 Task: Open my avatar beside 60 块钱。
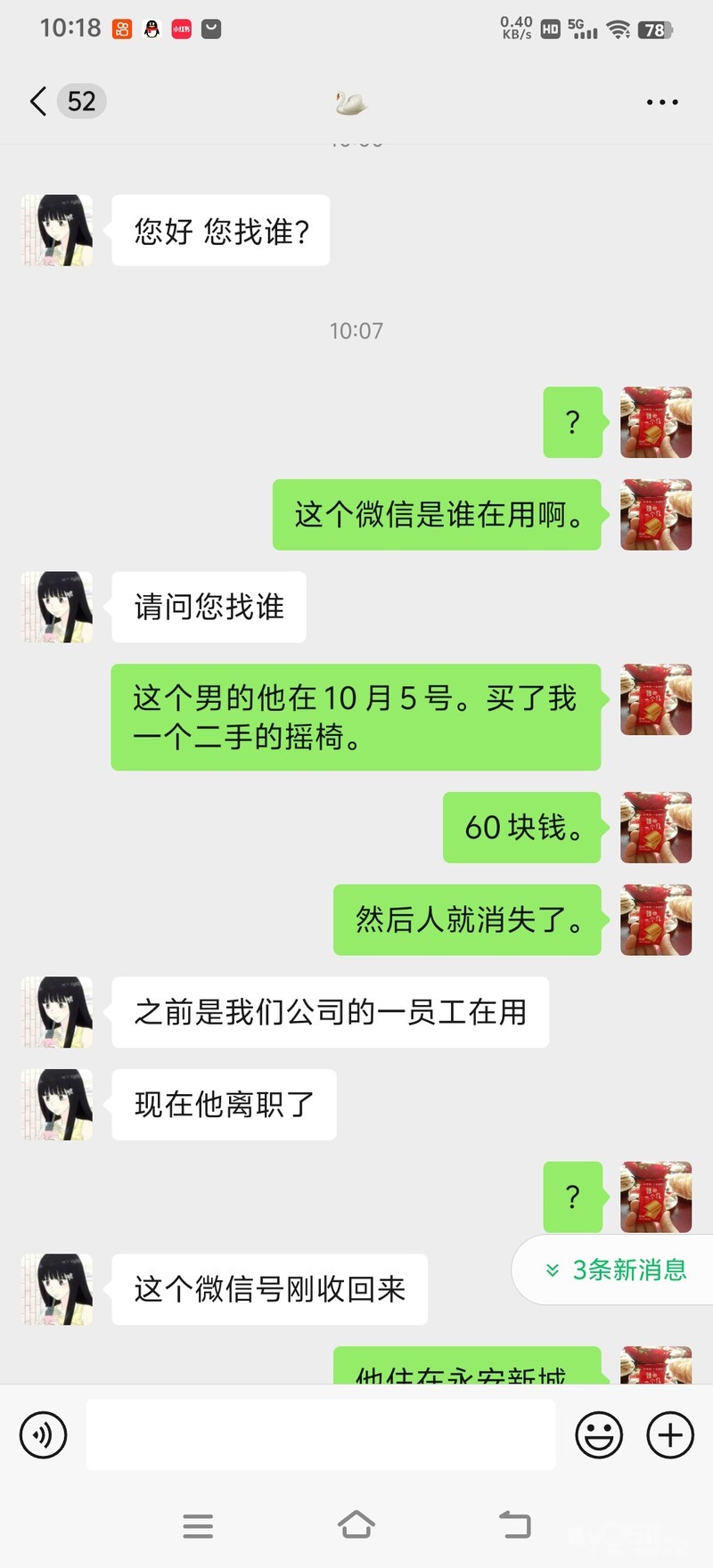pyautogui.click(x=656, y=827)
